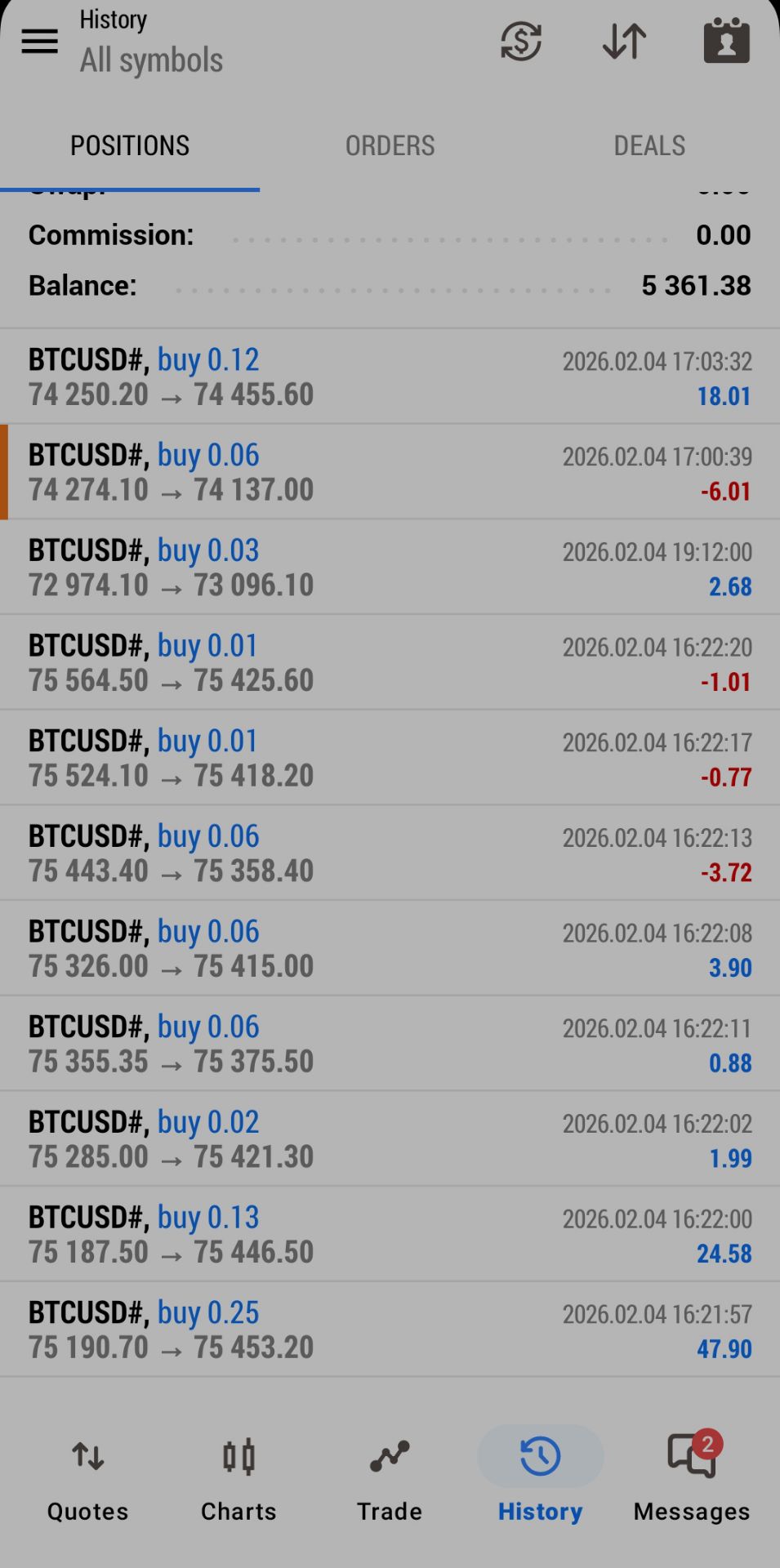Switch to the Orders tab
Viewport: 780px width, 1568px height.
click(390, 145)
